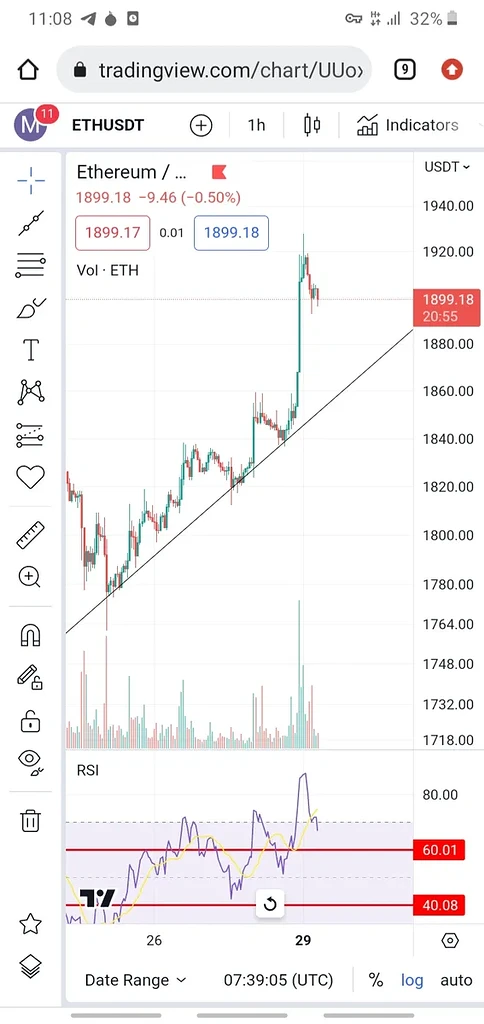Activate the zoom in tool
The height and width of the screenshot is (1024, 484).
coord(31,577)
